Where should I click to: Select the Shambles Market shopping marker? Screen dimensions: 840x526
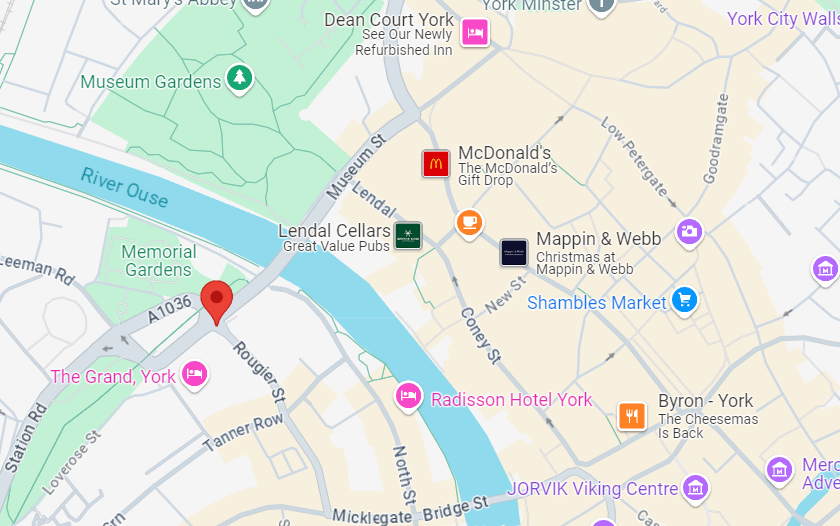coord(684,300)
